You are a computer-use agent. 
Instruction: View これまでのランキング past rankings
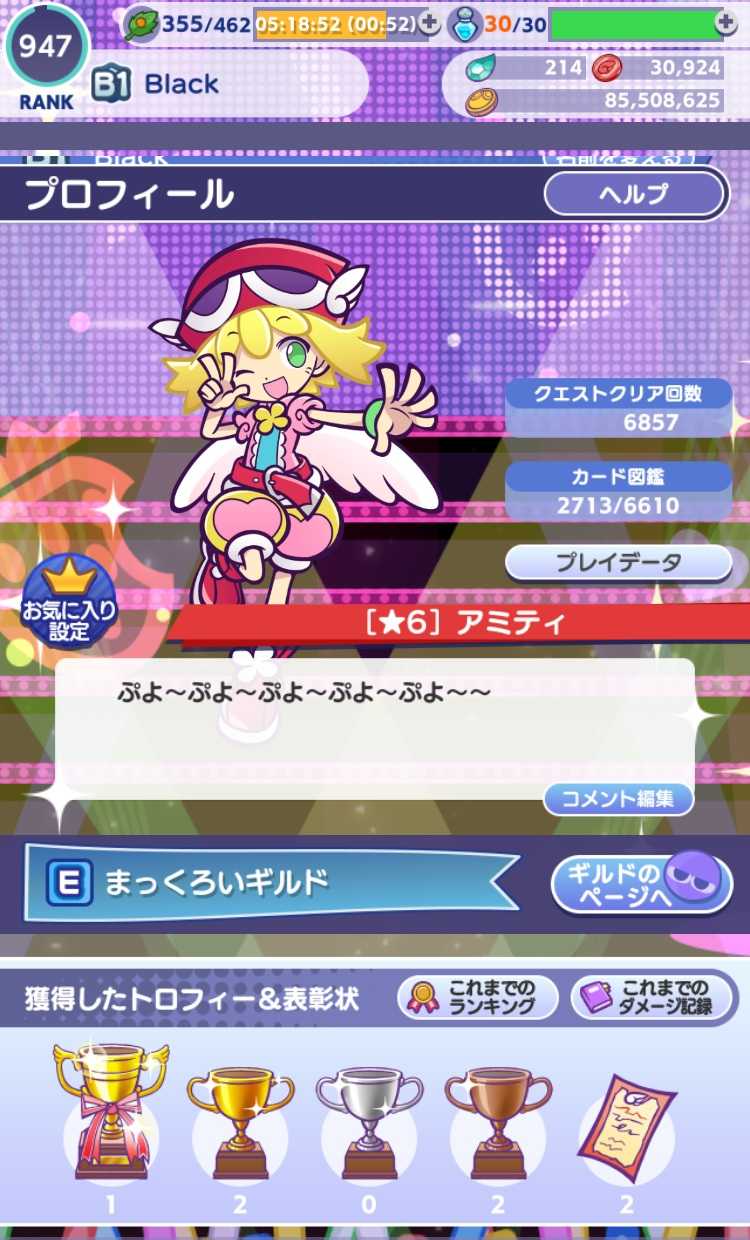pos(478,997)
